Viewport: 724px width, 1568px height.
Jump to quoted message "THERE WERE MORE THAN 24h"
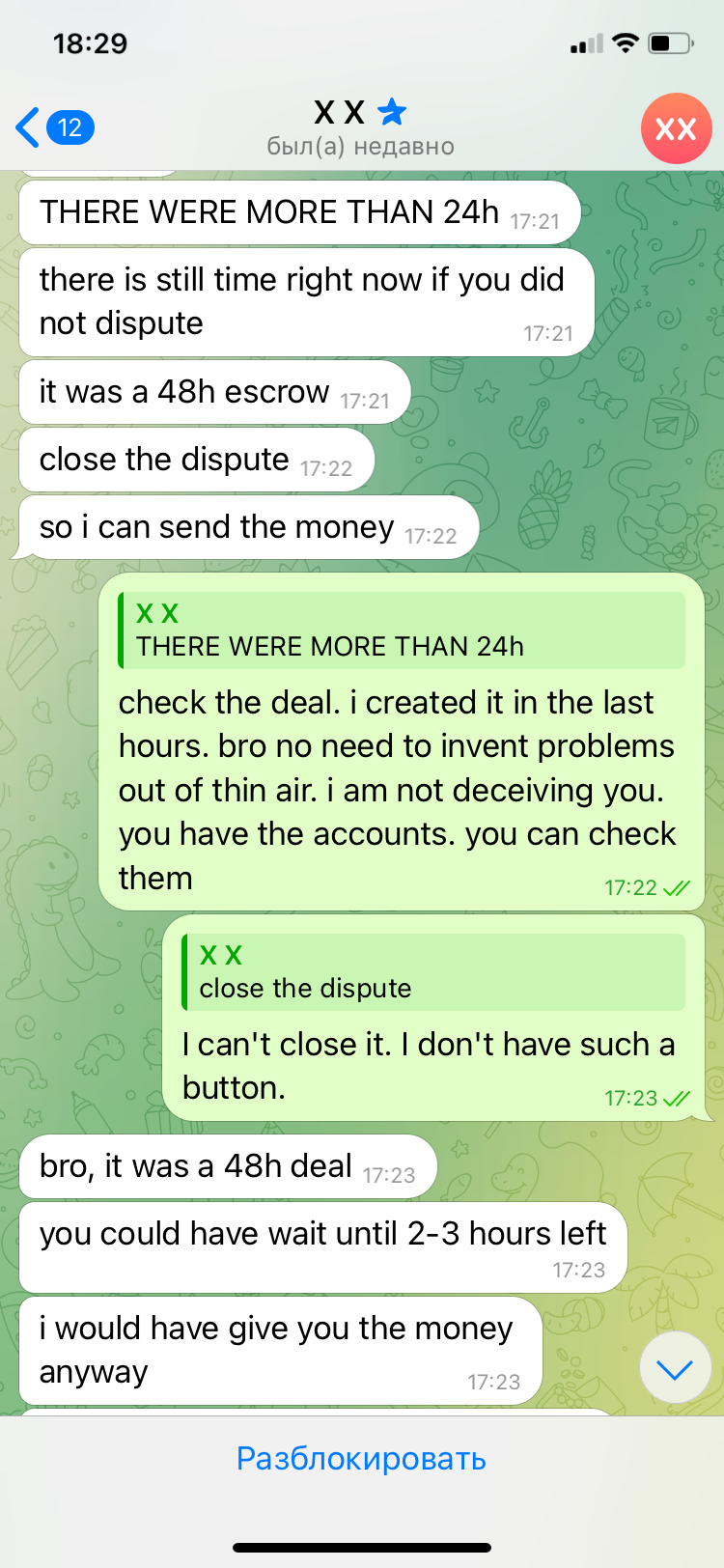coord(402,630)
